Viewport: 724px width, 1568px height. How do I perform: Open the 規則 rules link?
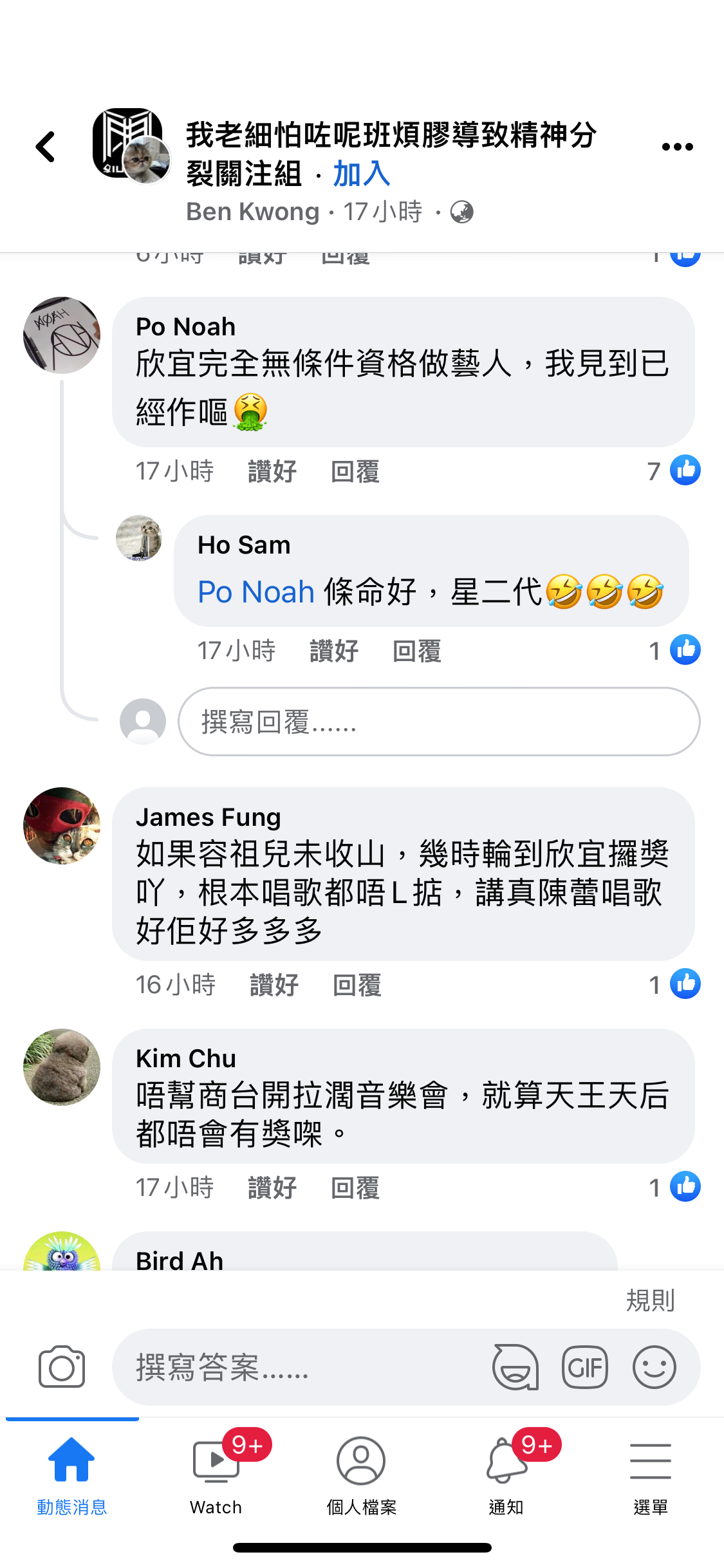click(x=650, y=1300)
